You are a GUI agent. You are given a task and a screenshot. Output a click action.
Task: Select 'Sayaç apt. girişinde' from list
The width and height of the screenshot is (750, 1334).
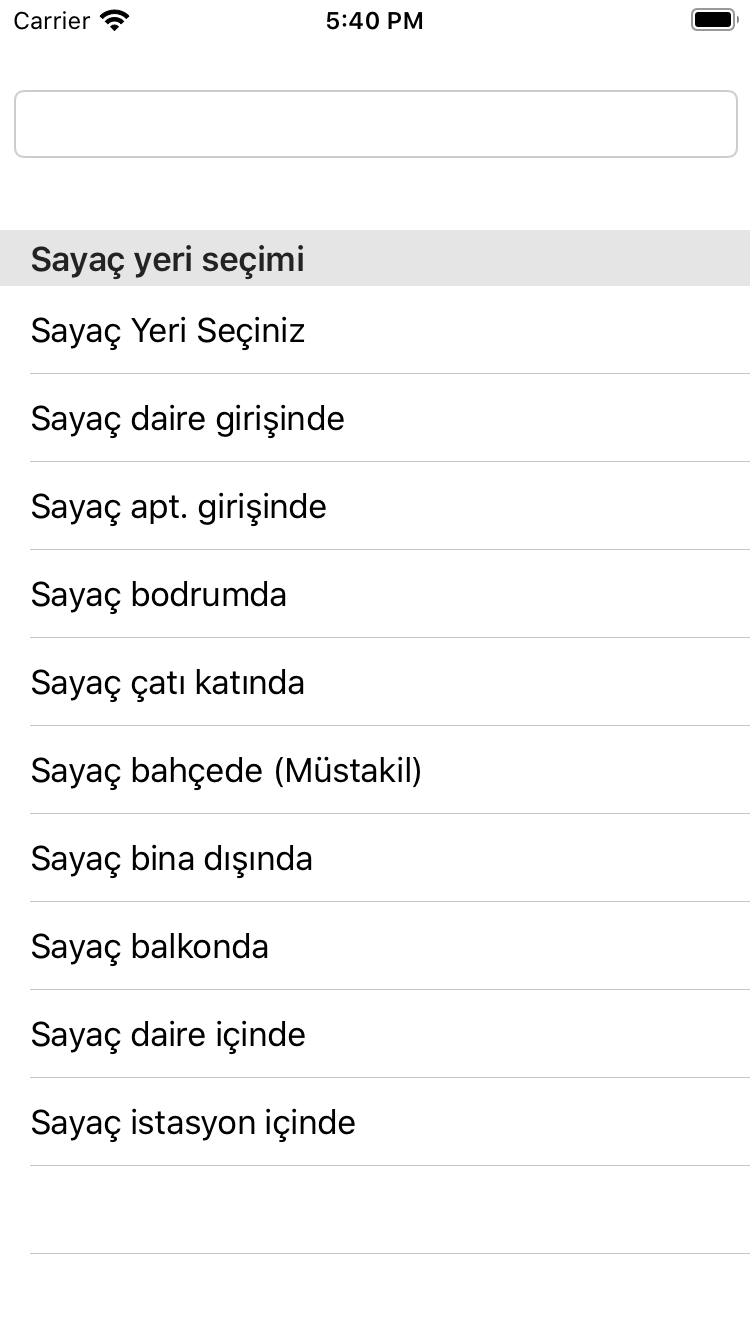coord(375,506)
